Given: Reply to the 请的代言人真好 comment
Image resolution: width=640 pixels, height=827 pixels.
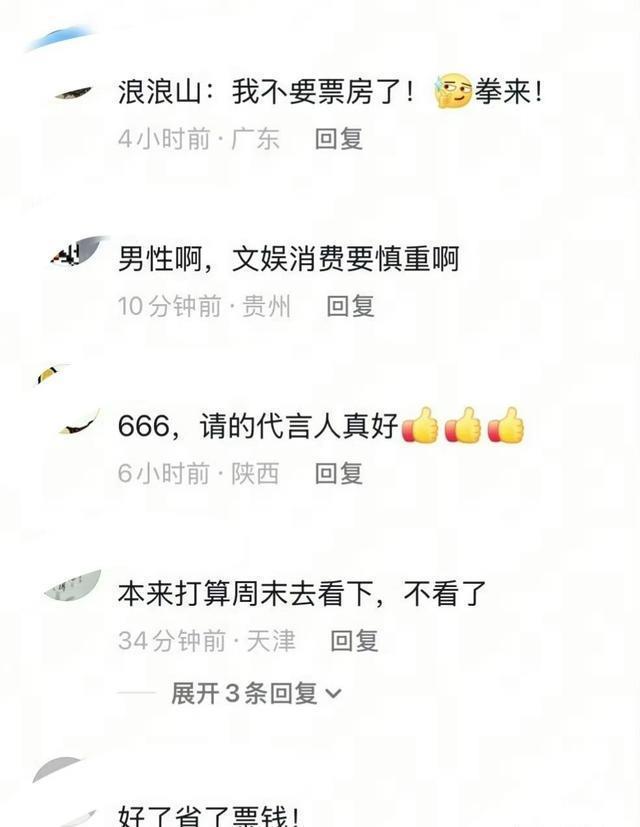Looking at the screenshot, I should pyautogui.click(x=338, y=473).
